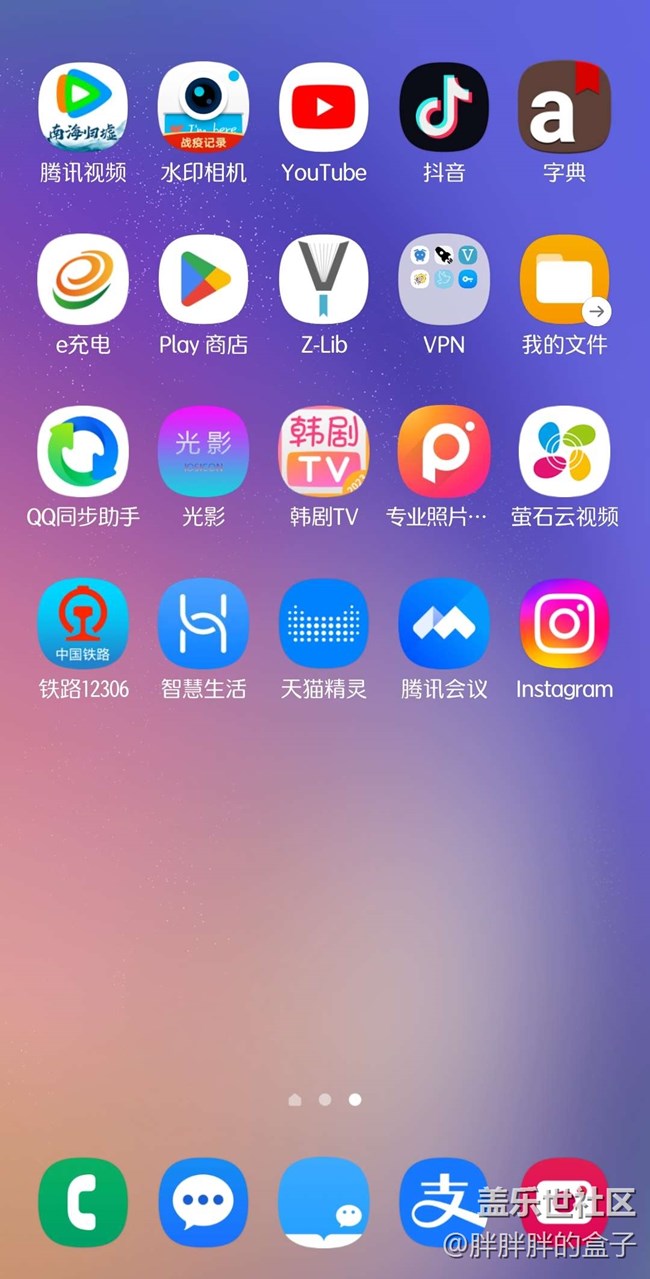Open the 腾讯视频 app

[x=83, y=106]
